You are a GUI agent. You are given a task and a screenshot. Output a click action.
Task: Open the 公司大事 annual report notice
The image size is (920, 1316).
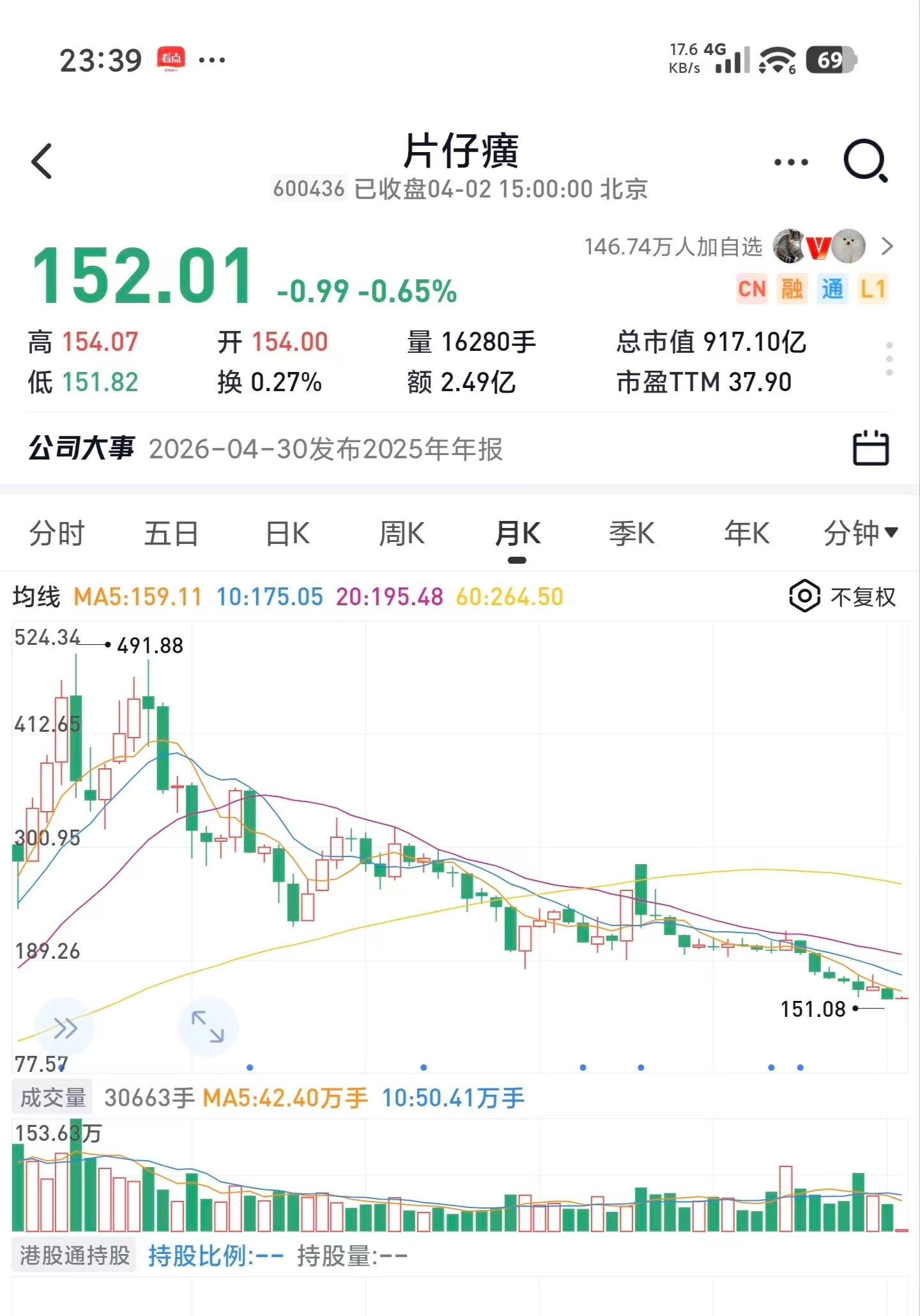coord(265,449)
